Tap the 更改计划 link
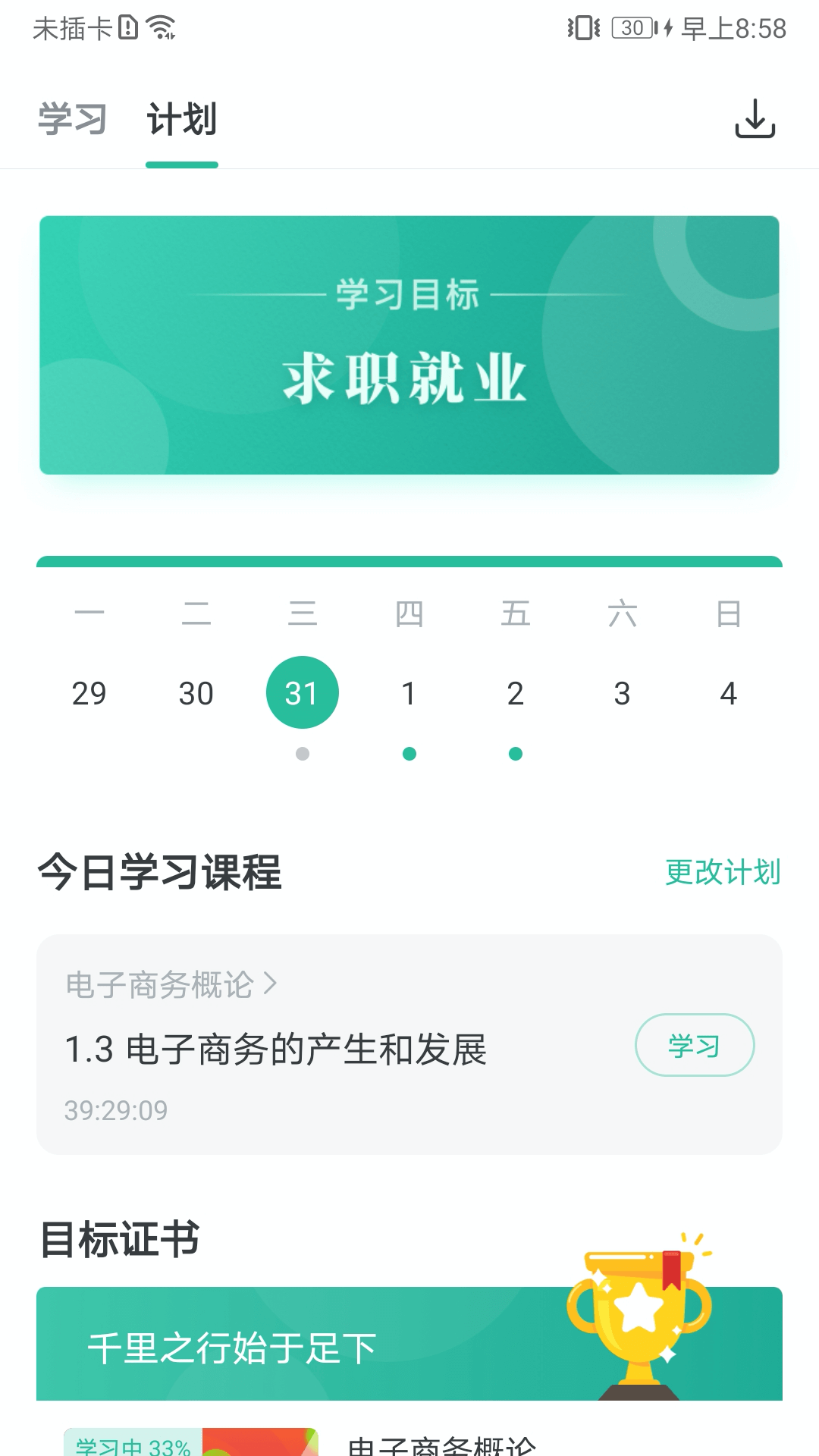This screenshot has width=819, height=1456. [x=723, y=872]
